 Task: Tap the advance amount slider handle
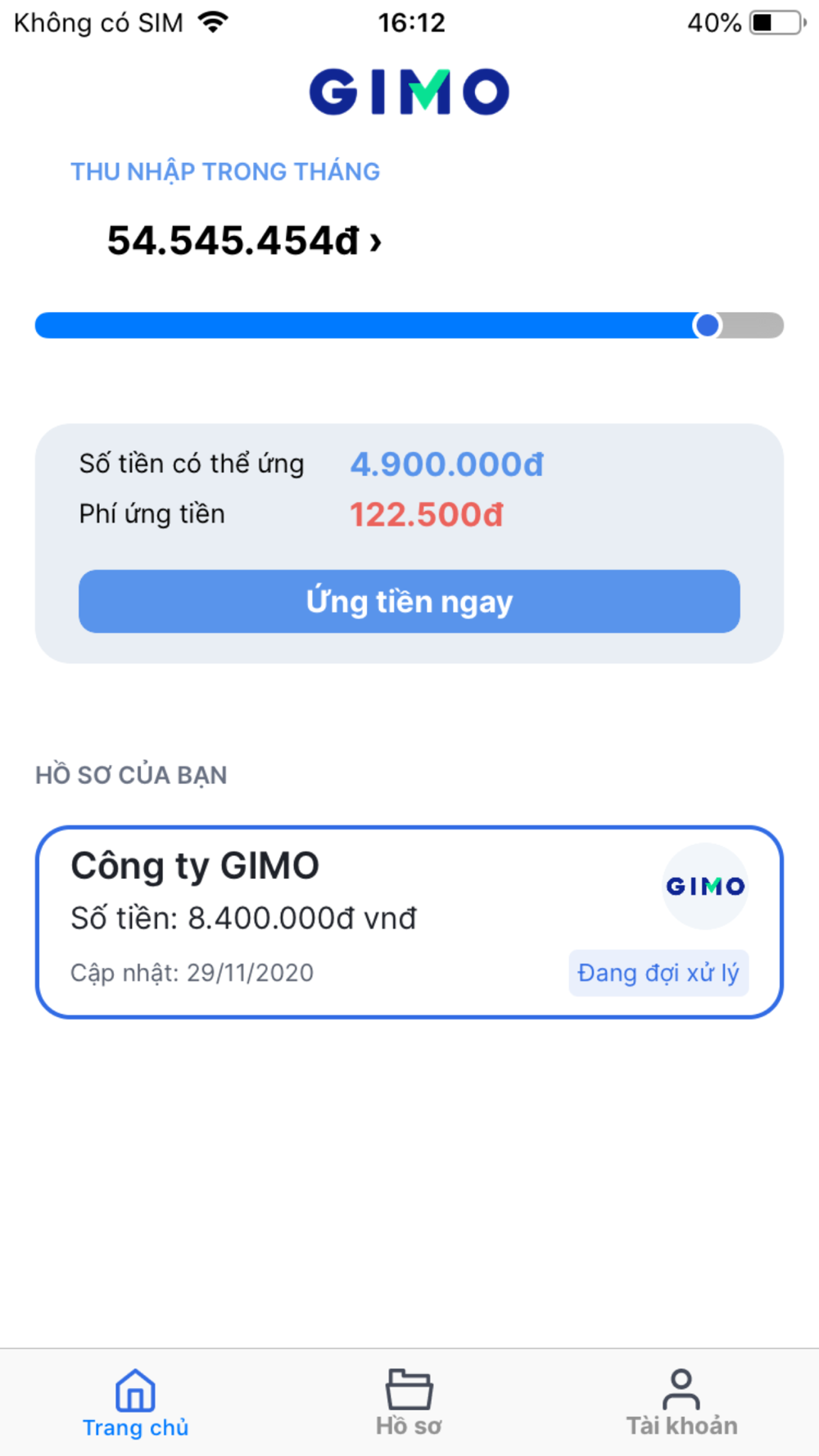tap(707, 325)
